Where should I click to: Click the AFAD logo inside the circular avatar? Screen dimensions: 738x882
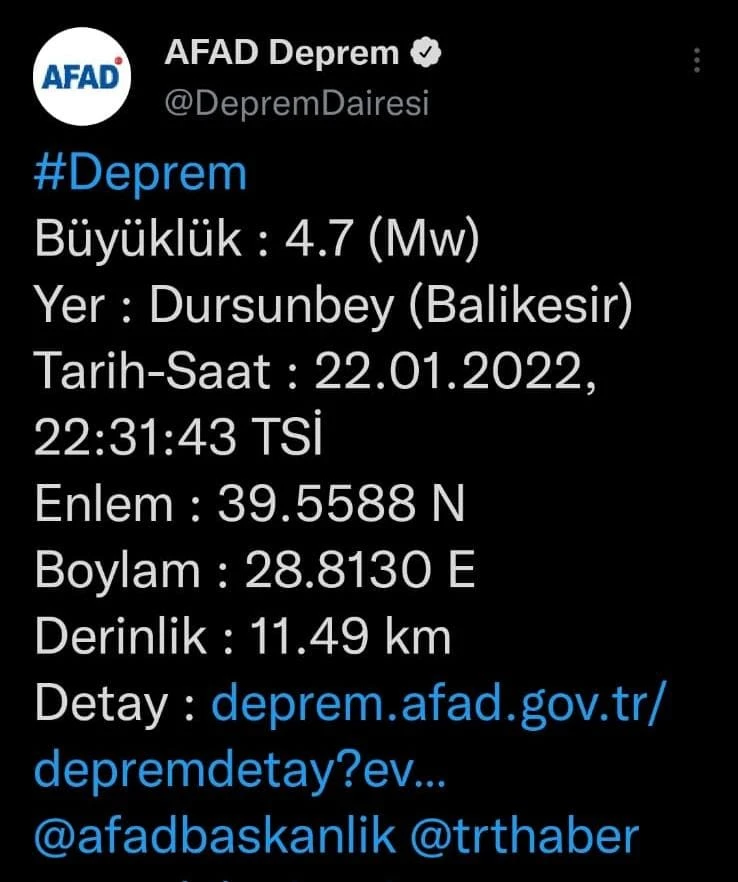point(82,70)
